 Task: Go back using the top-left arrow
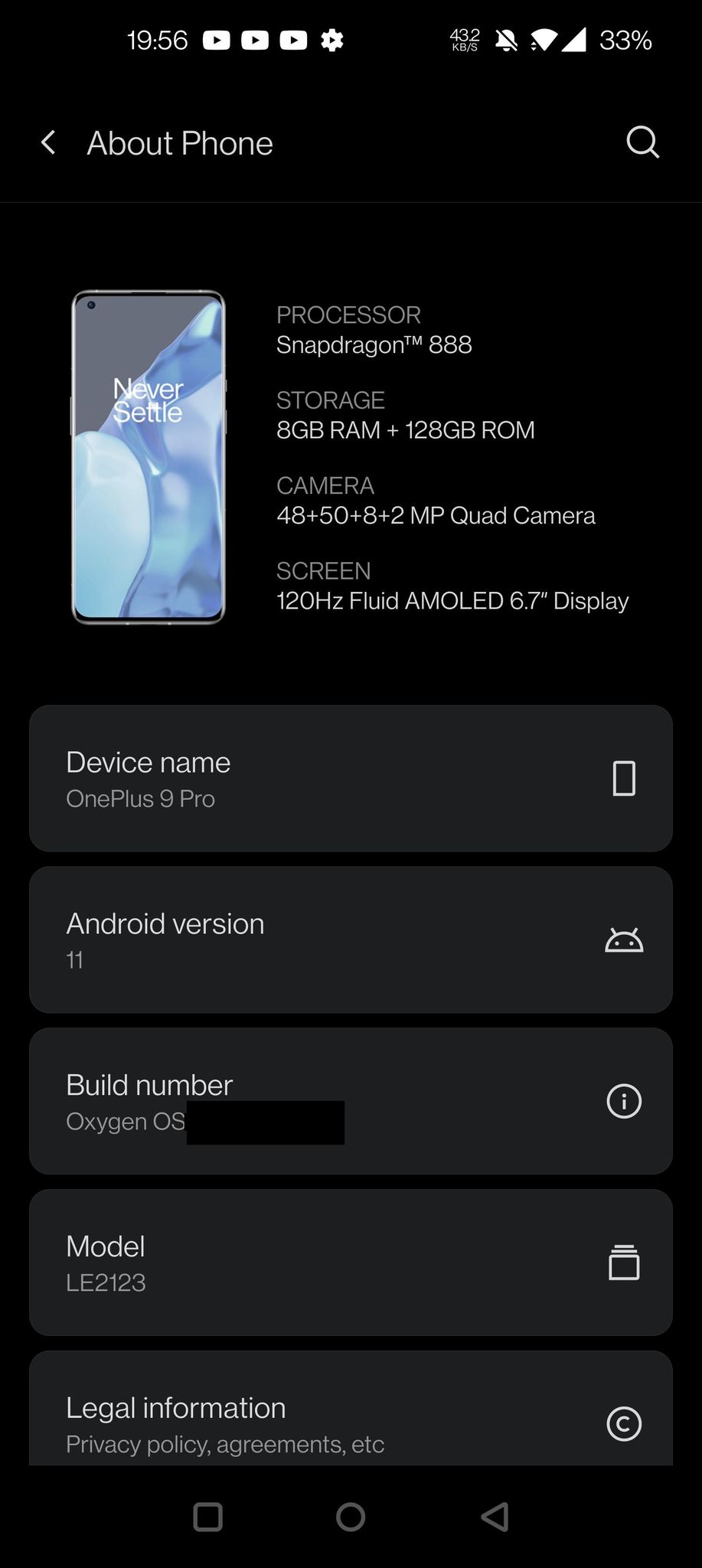(x=47, y=142)
